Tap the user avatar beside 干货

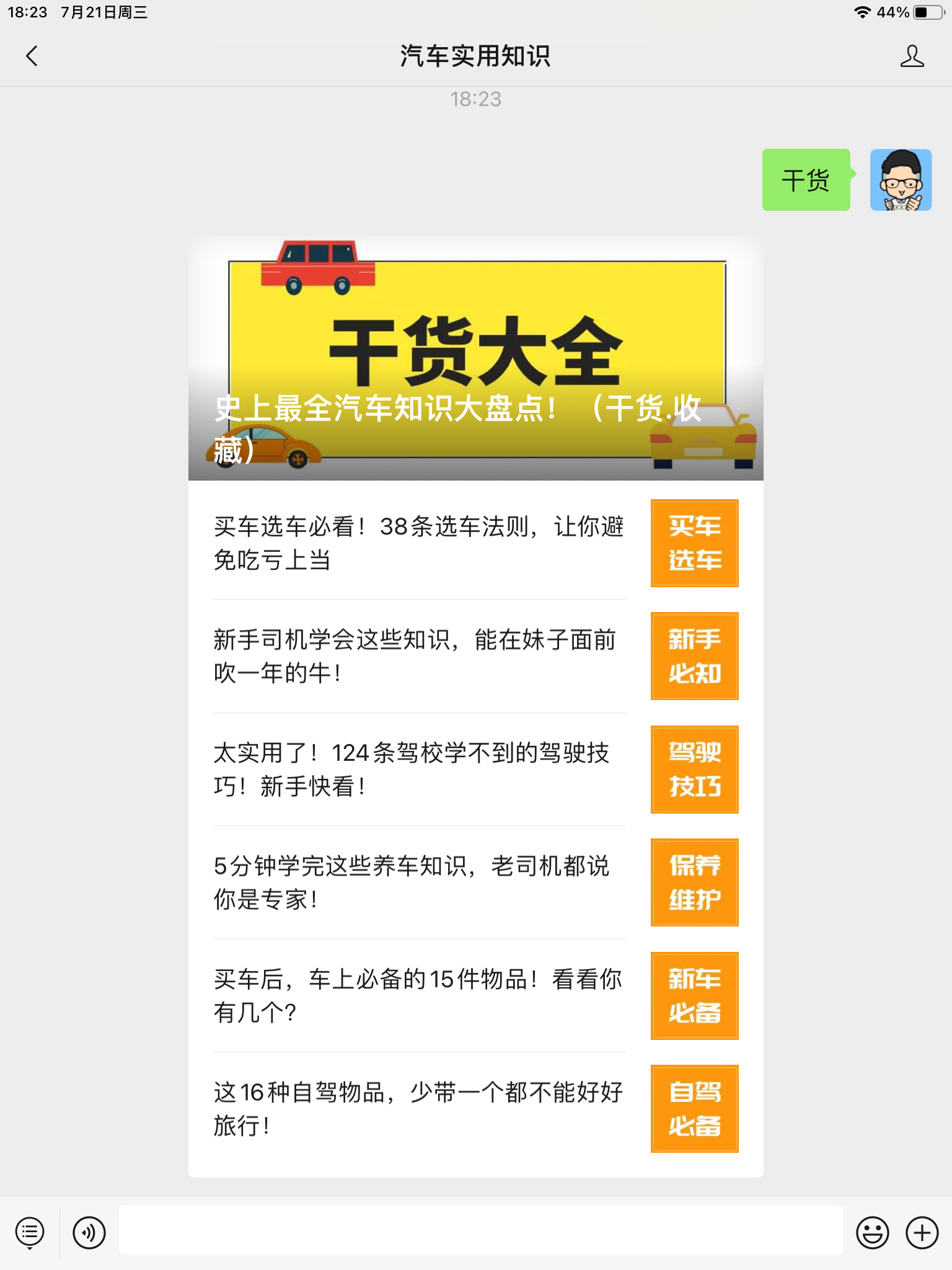901,180
